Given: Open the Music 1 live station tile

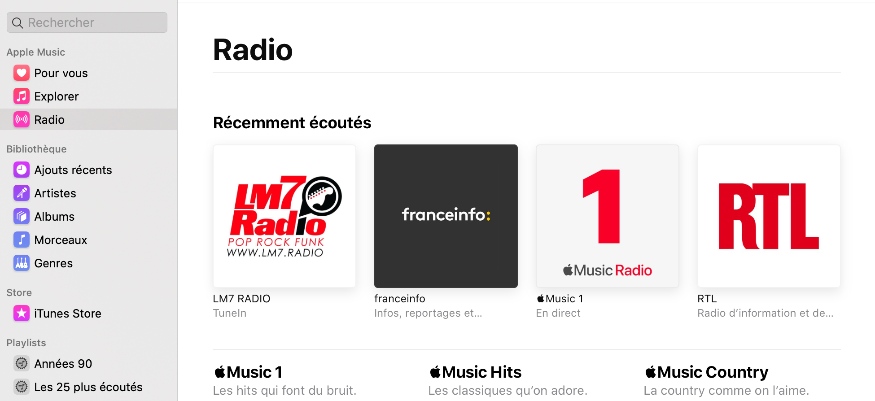Looking at the screenshot, I should point(607,216).
